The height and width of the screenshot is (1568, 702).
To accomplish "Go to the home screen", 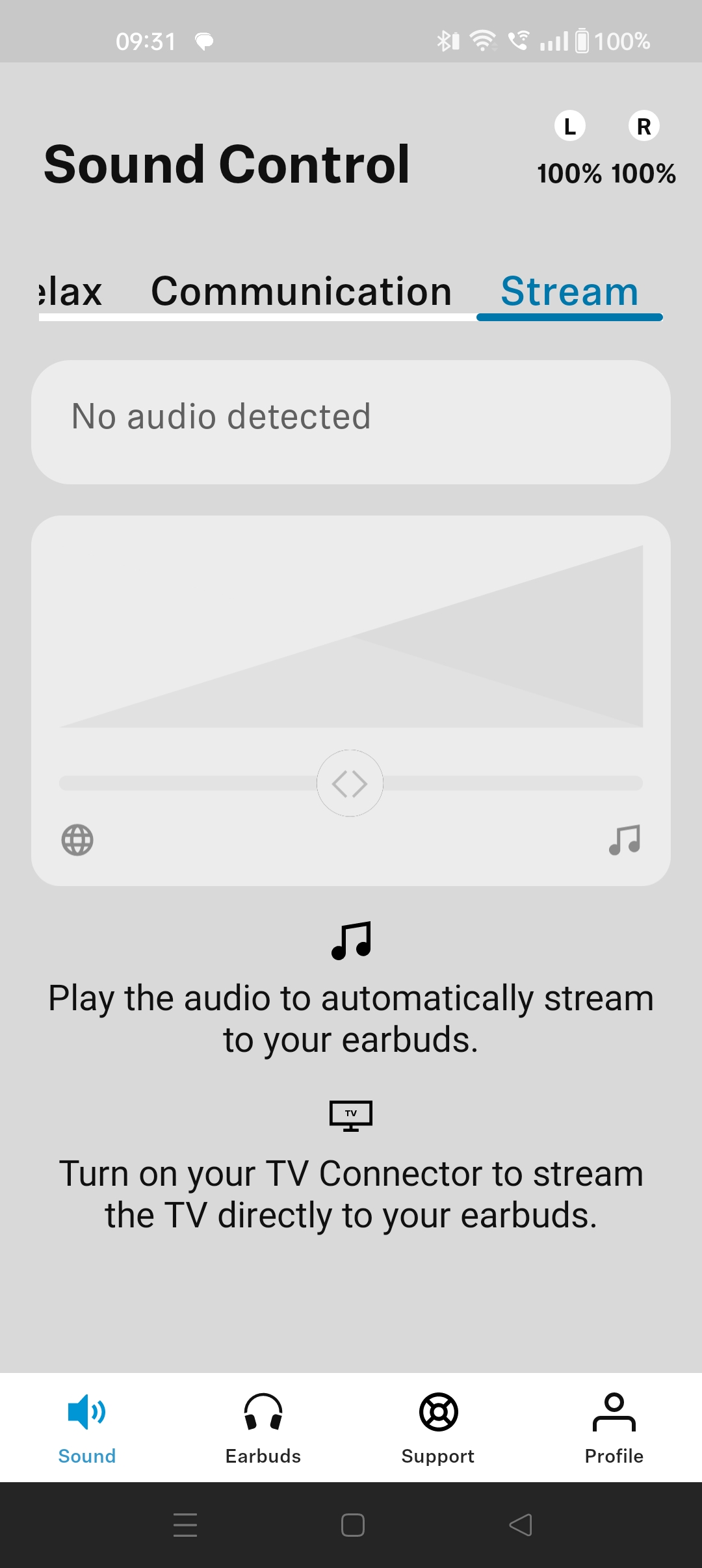I will point(352,1525).
